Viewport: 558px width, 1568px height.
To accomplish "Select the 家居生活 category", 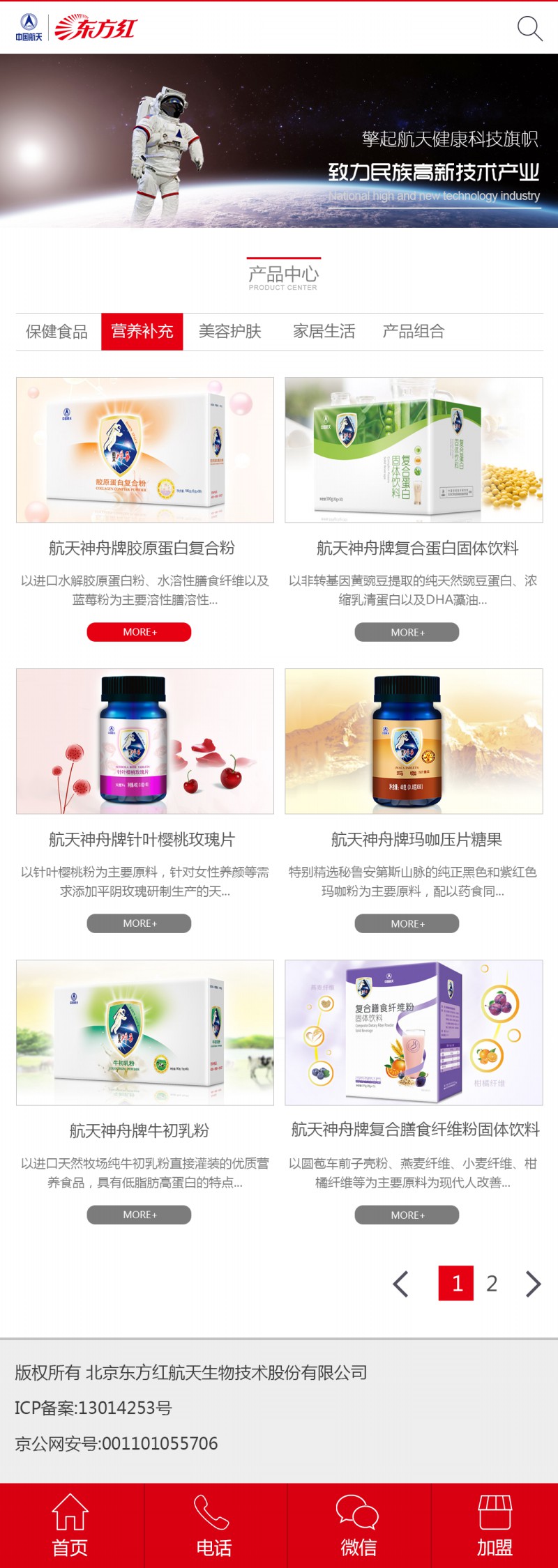I will coord(323,331).
